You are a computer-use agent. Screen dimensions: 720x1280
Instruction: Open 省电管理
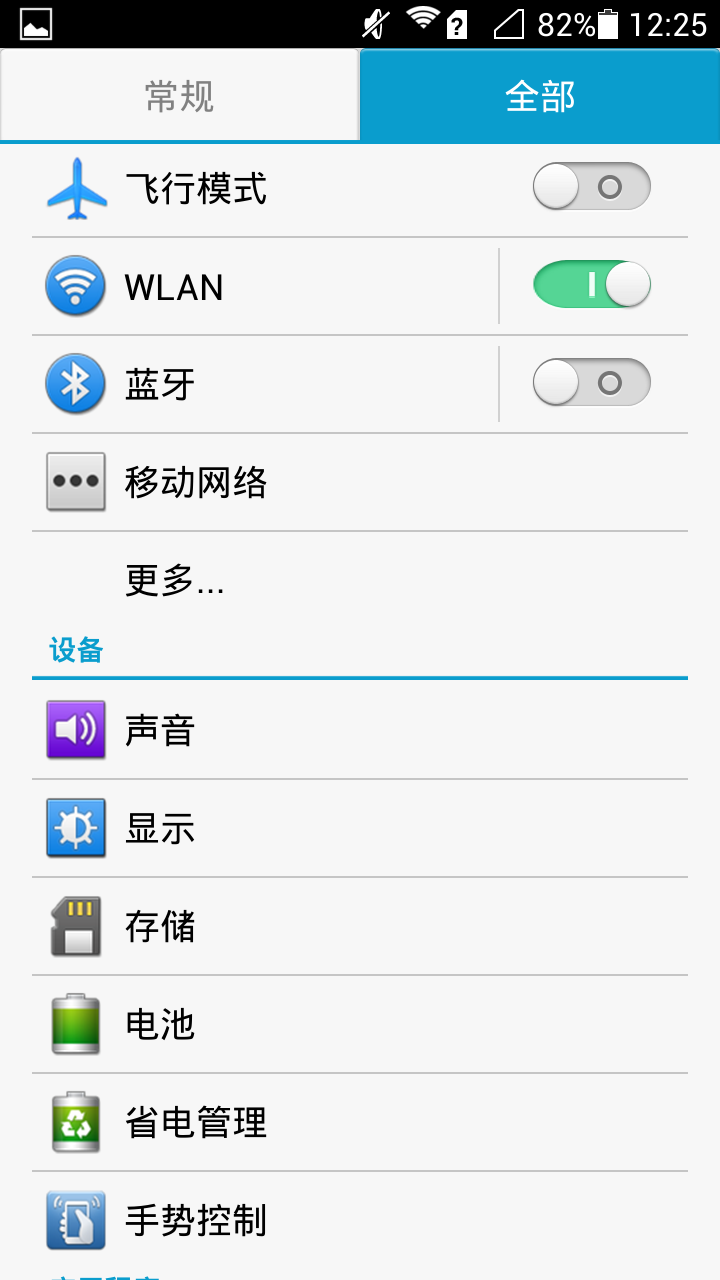point(360,1123)
